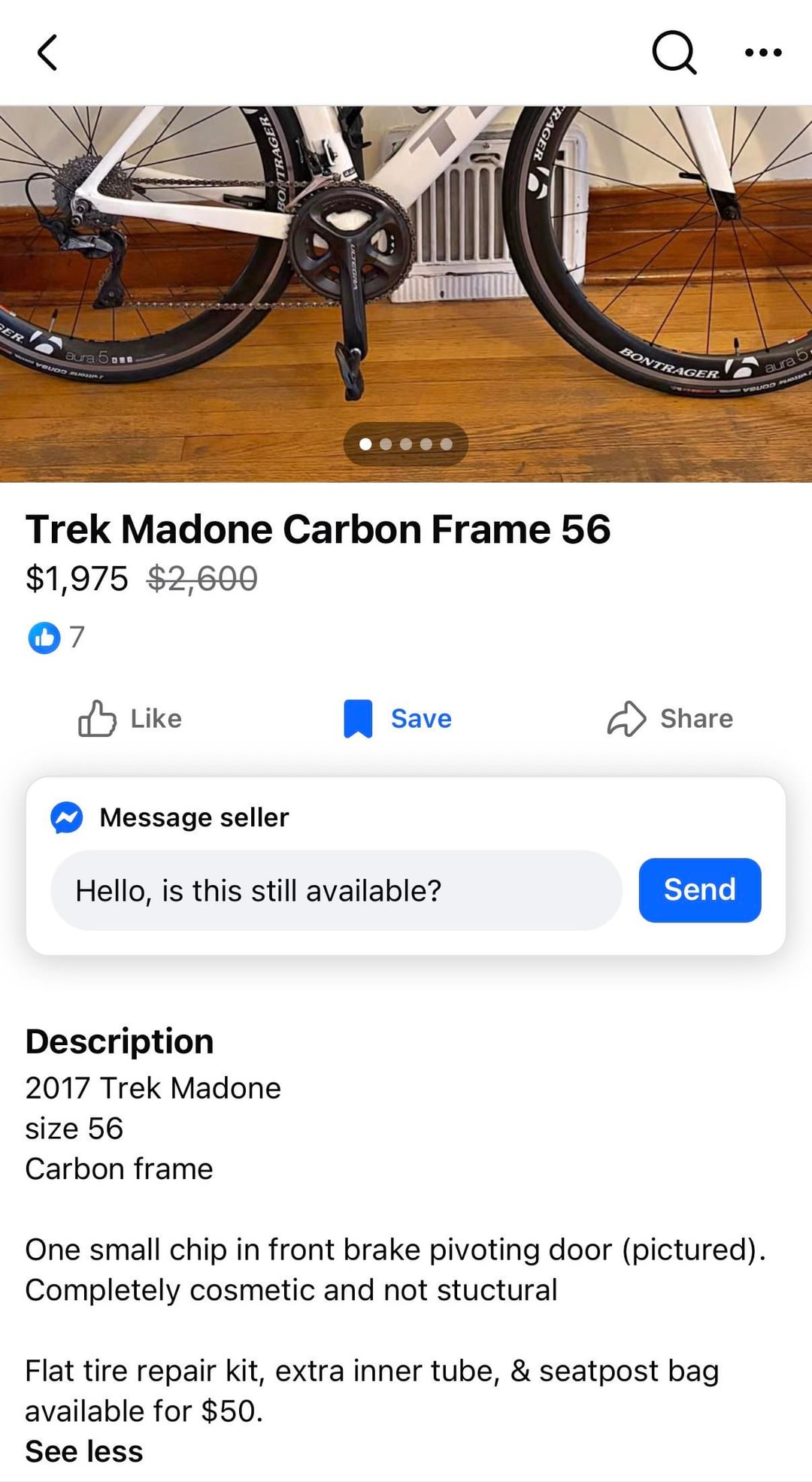Open the three-dot overflow menu

(763, 53)
